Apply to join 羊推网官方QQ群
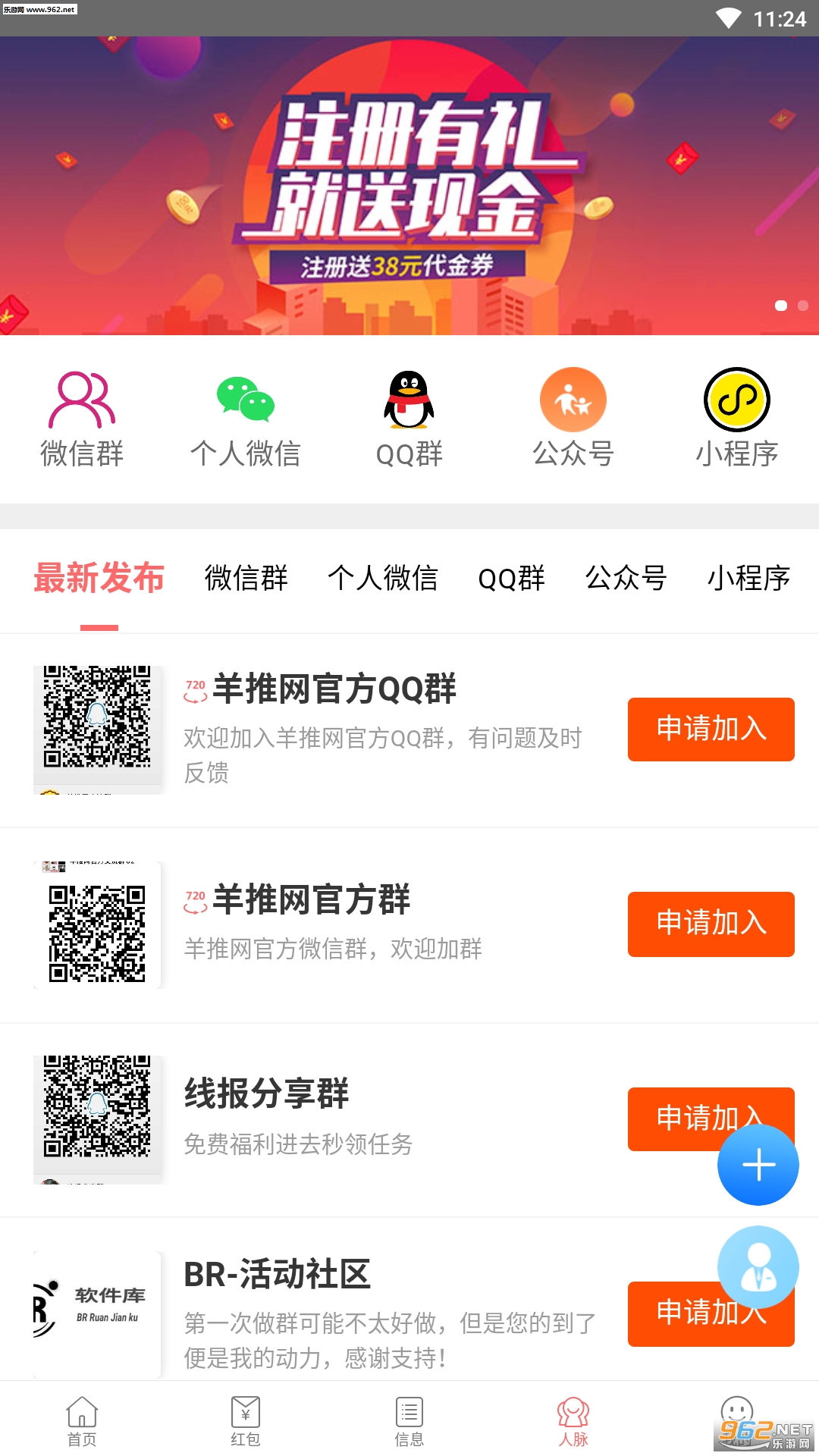 [x=711, y=729]
